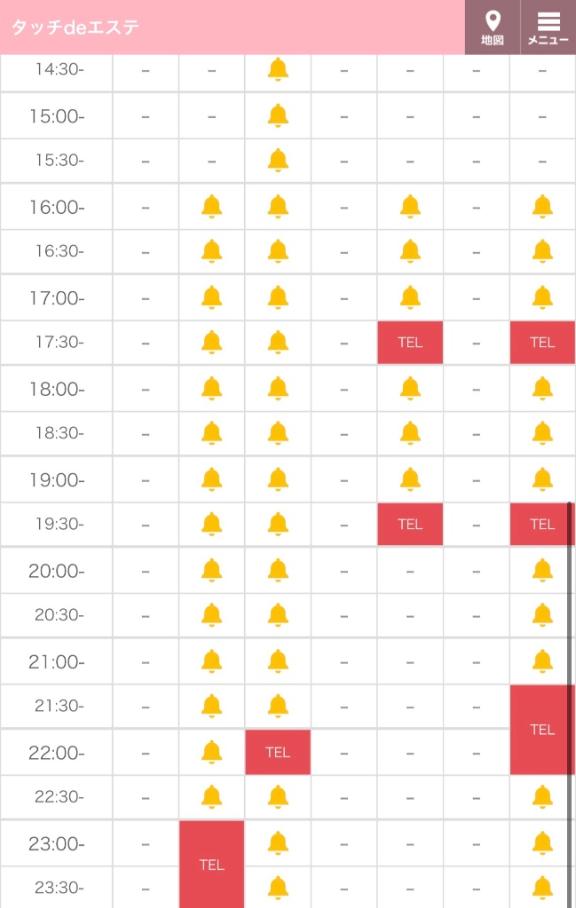Tap the tall TEL block starting at 21:30
This screenshot has width=576, height=908.
click(542, 729)
